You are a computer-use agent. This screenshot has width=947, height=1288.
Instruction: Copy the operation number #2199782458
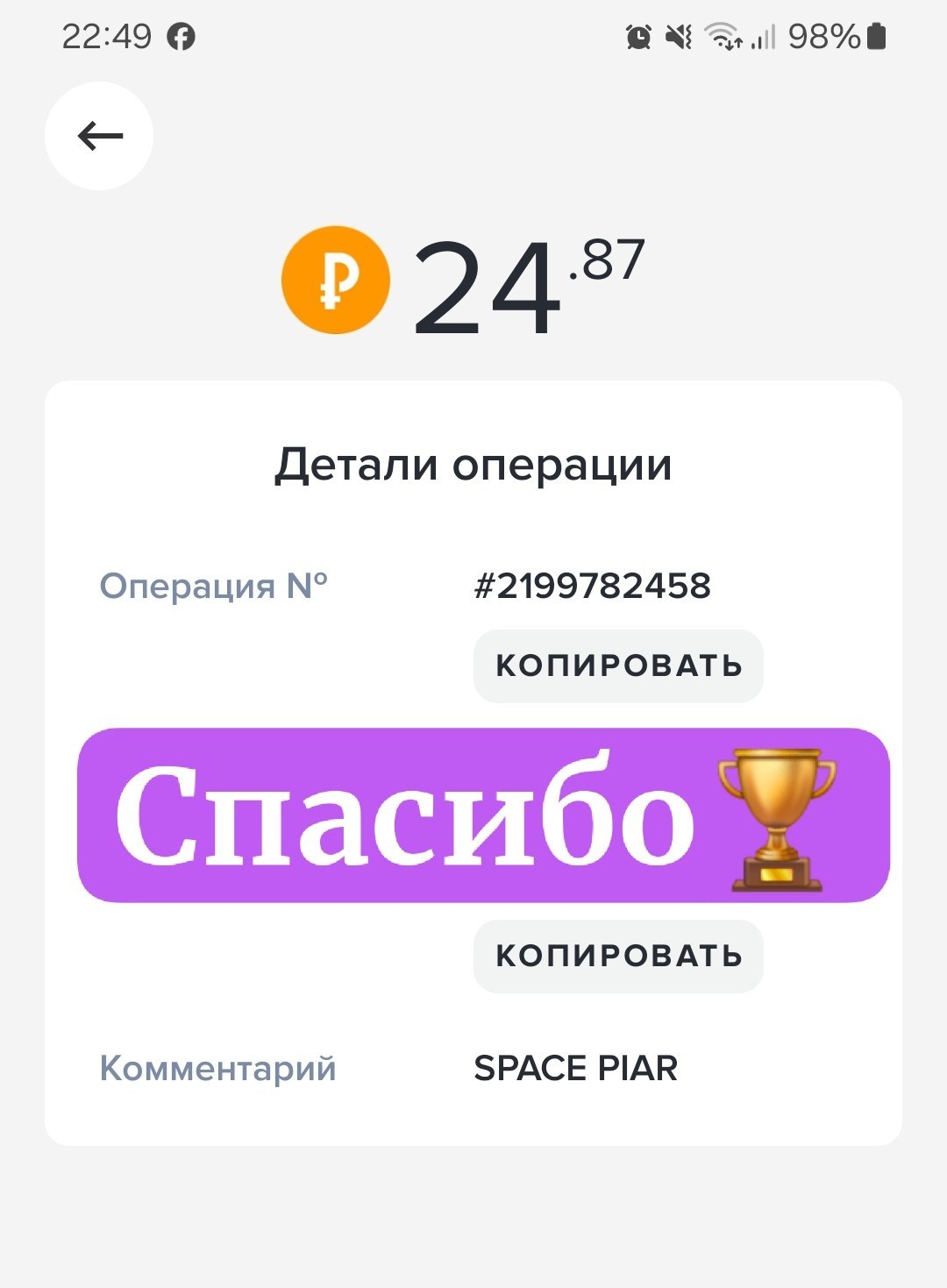coord(618,665)
